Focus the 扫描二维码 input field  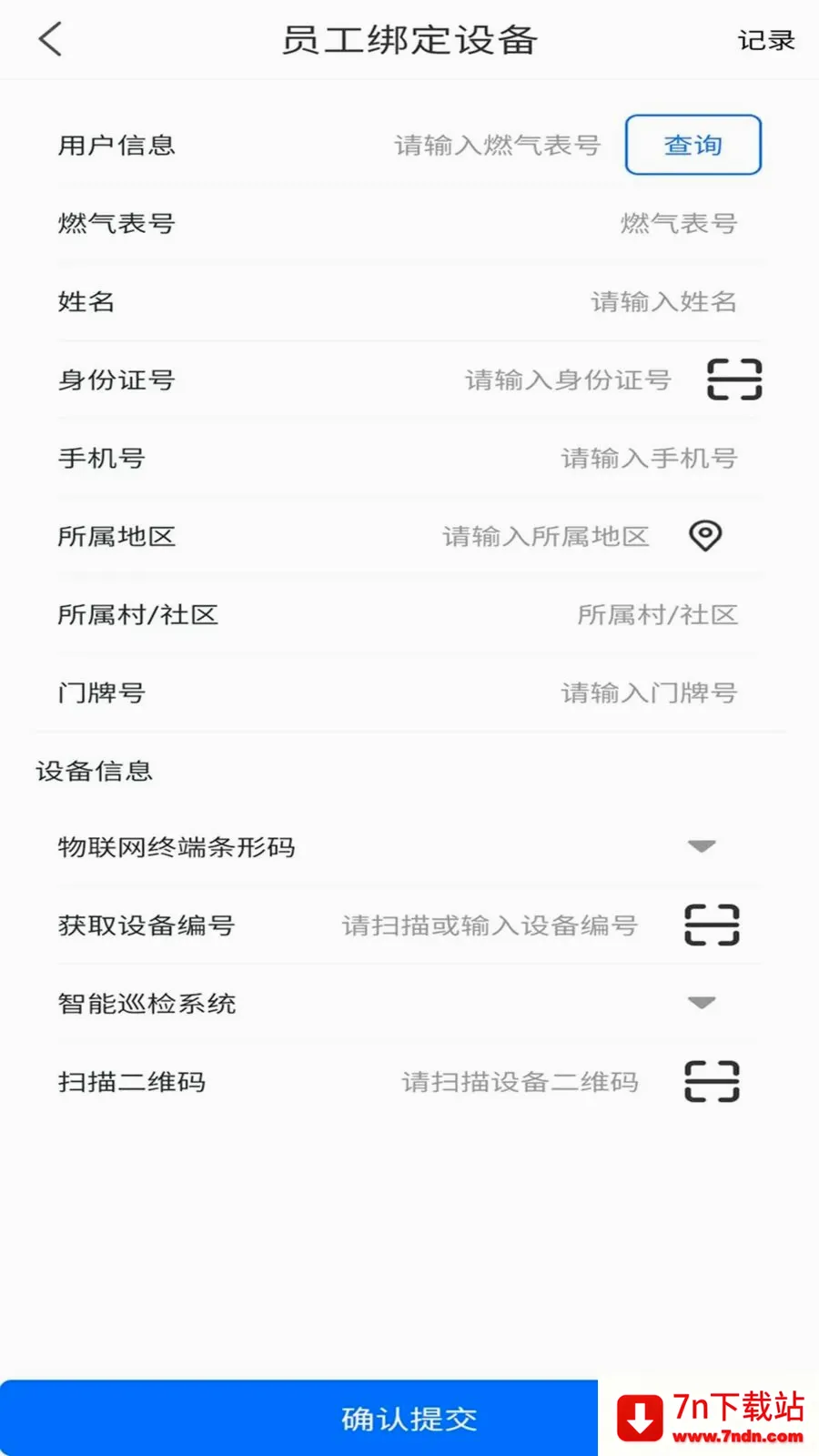click(520, 1083)
